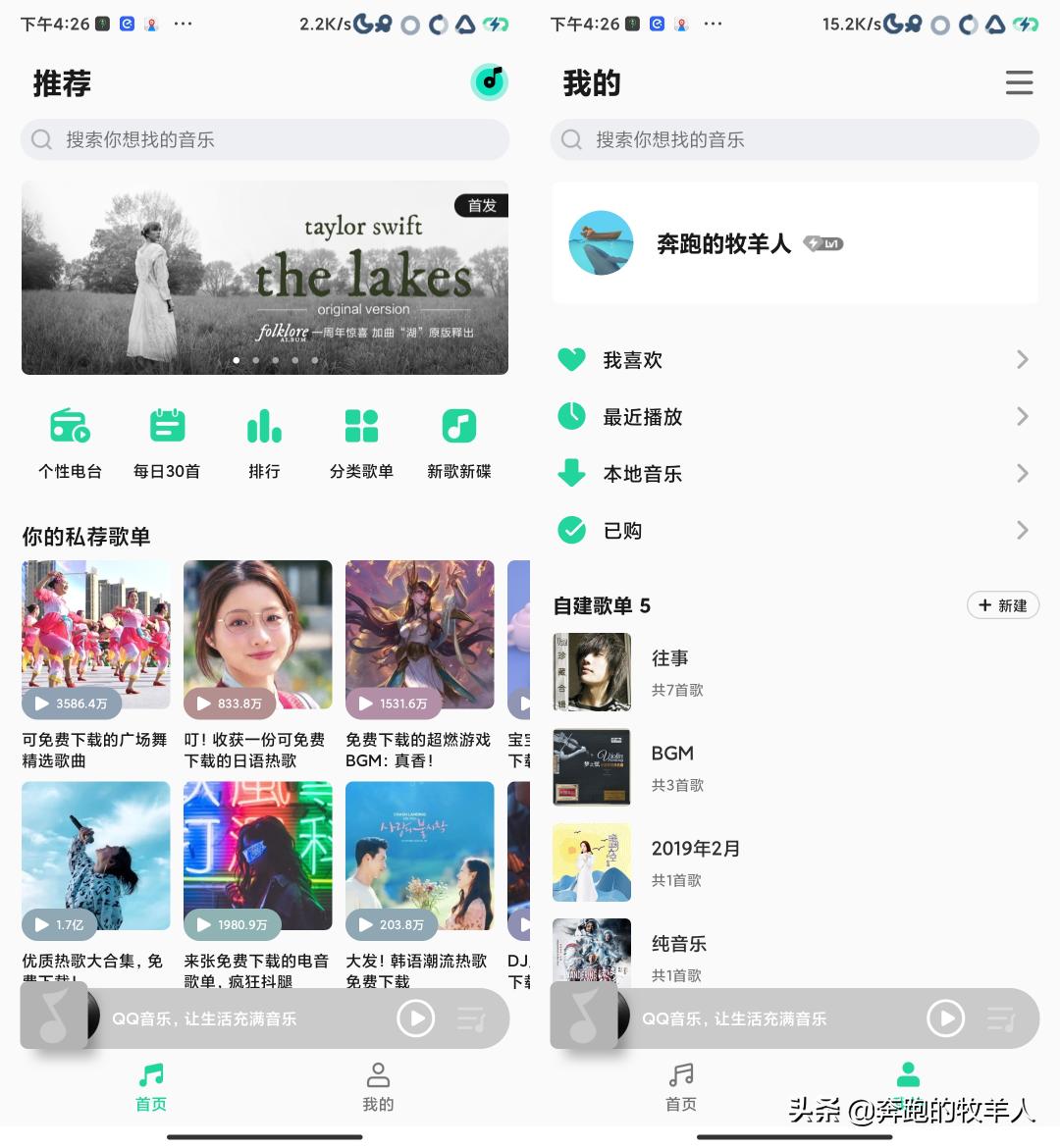Tap the heart icon beside 我喜欢
Viewport: 1060px width, 1148px height.
pos(571,359)
